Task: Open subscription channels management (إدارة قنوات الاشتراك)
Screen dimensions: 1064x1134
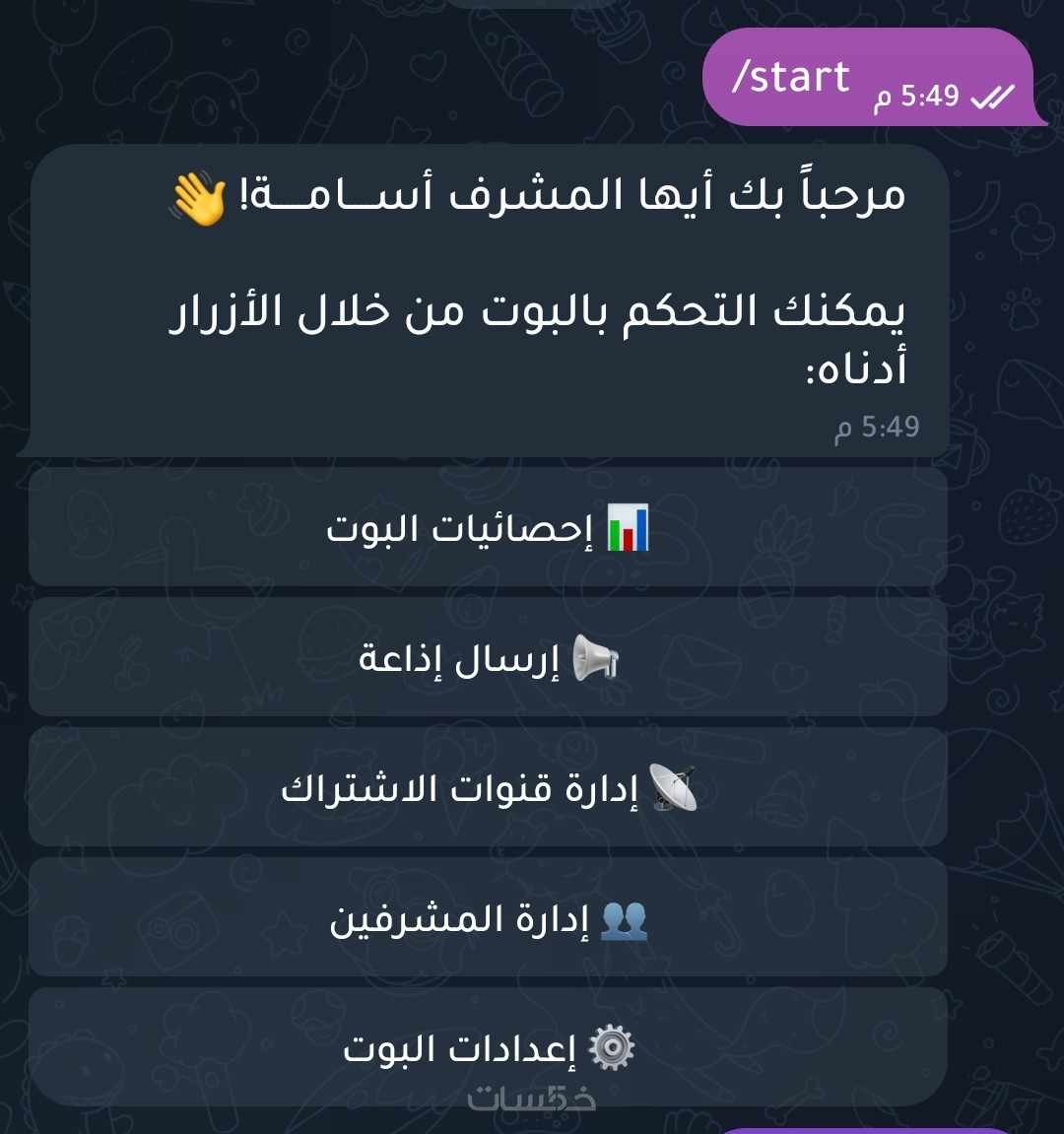Action: (488, 788)
